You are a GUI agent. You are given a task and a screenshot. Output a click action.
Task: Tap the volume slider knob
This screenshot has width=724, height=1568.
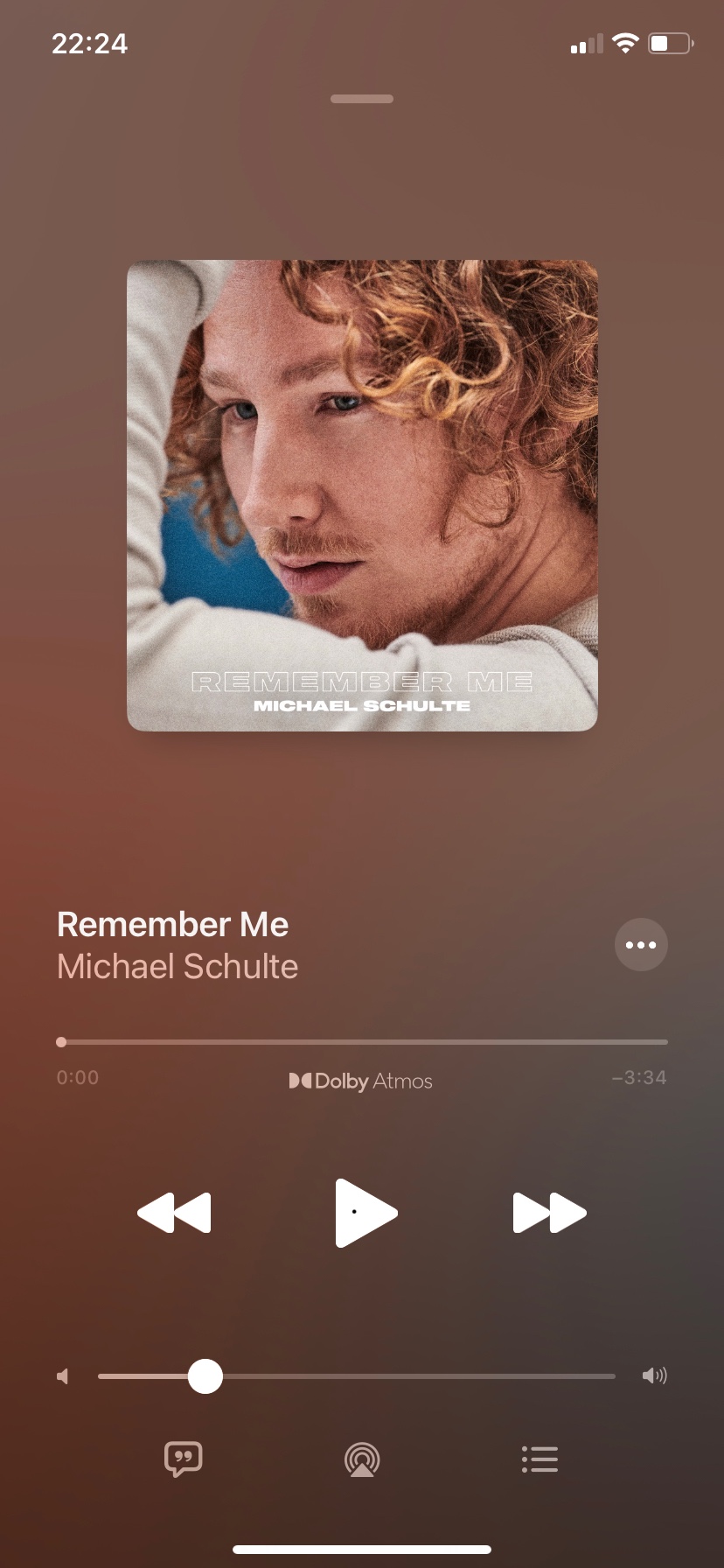pyautogui.click(x=205, y=1375)
